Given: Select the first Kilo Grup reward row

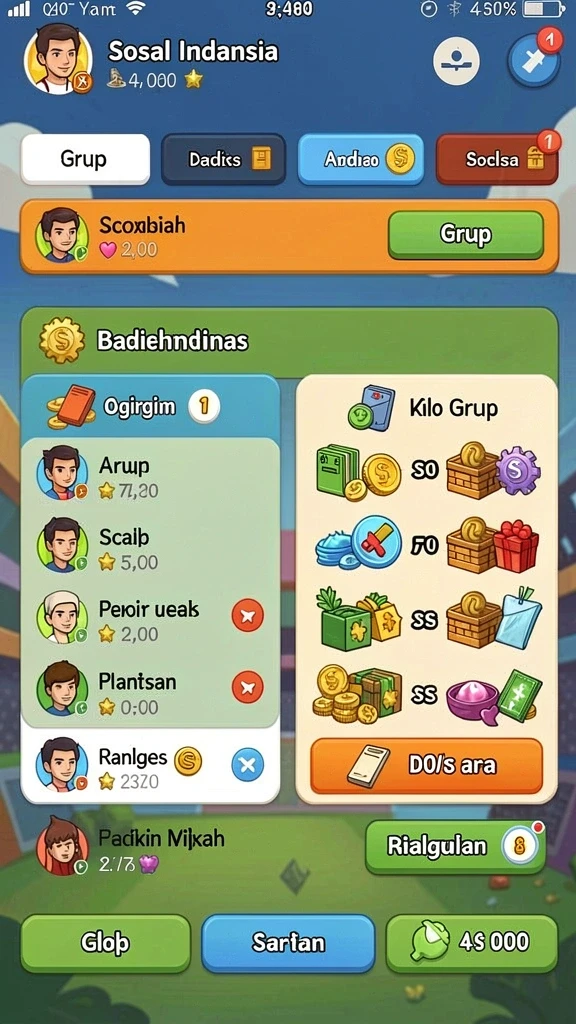Looking at the screenshot, I should tap(428, 470).
